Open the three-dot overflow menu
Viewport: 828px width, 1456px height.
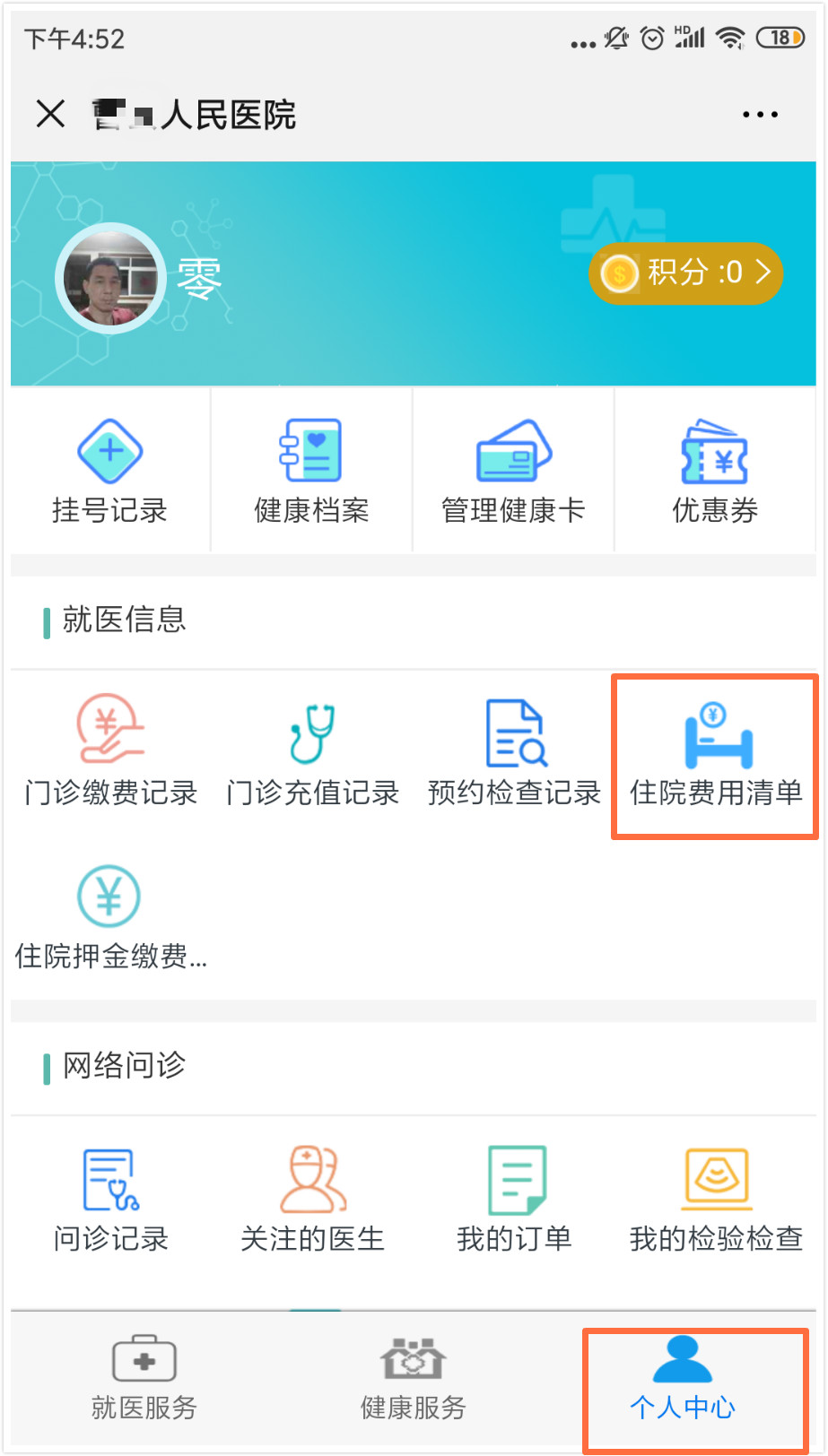pos(760,115)
